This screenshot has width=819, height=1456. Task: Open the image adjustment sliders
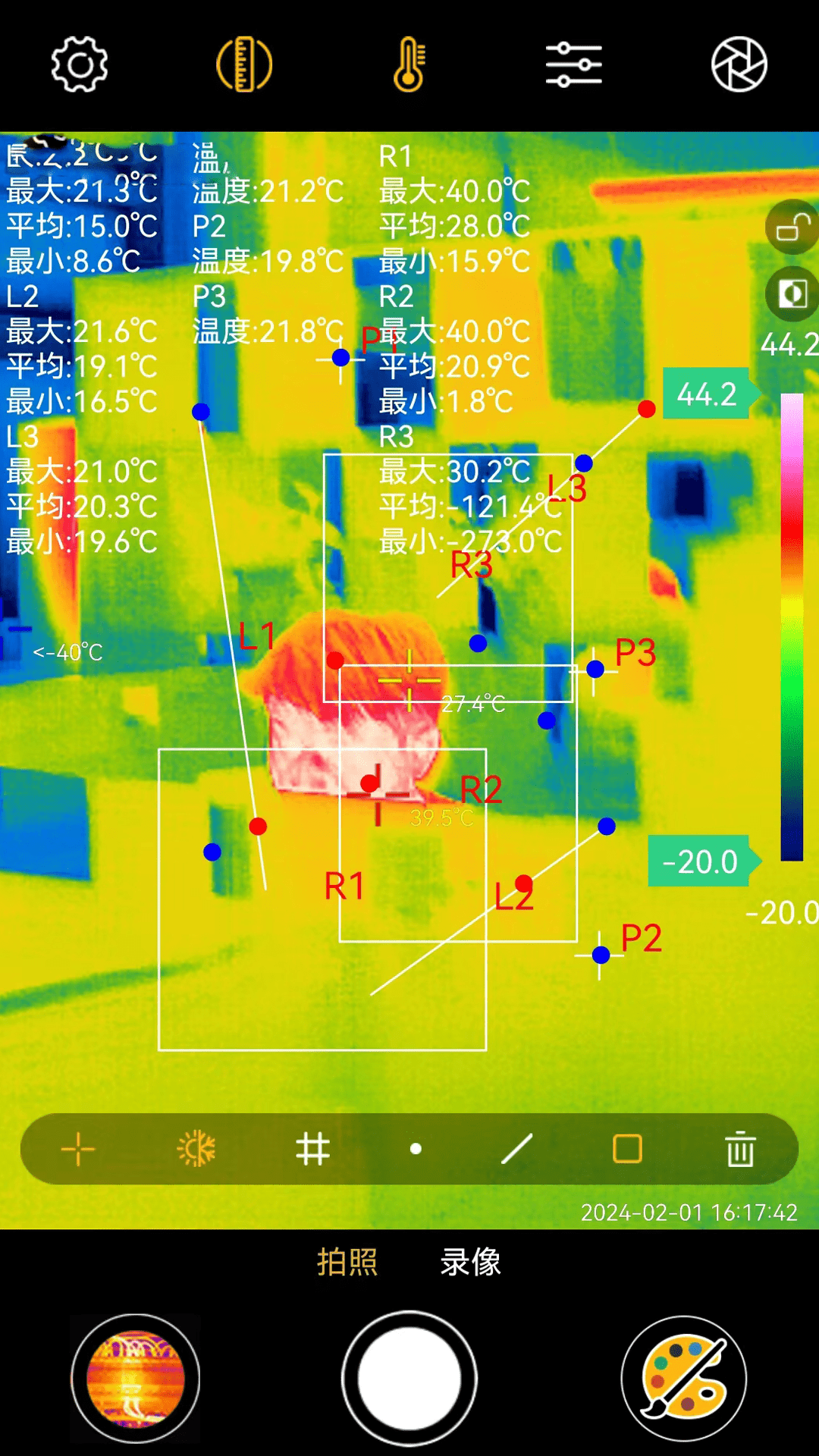click(574, 64)
